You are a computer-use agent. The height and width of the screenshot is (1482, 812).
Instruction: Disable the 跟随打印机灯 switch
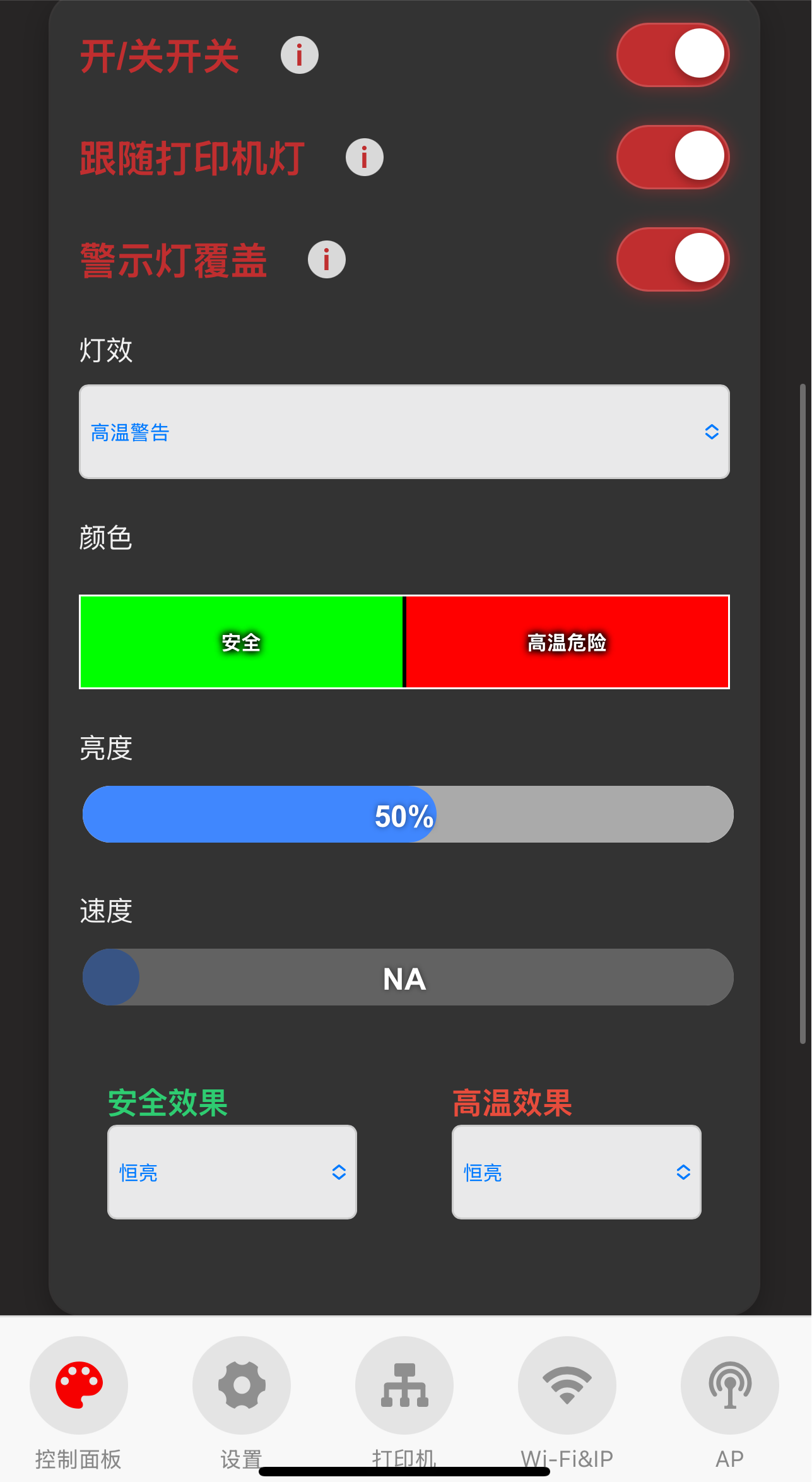point(673,157)
